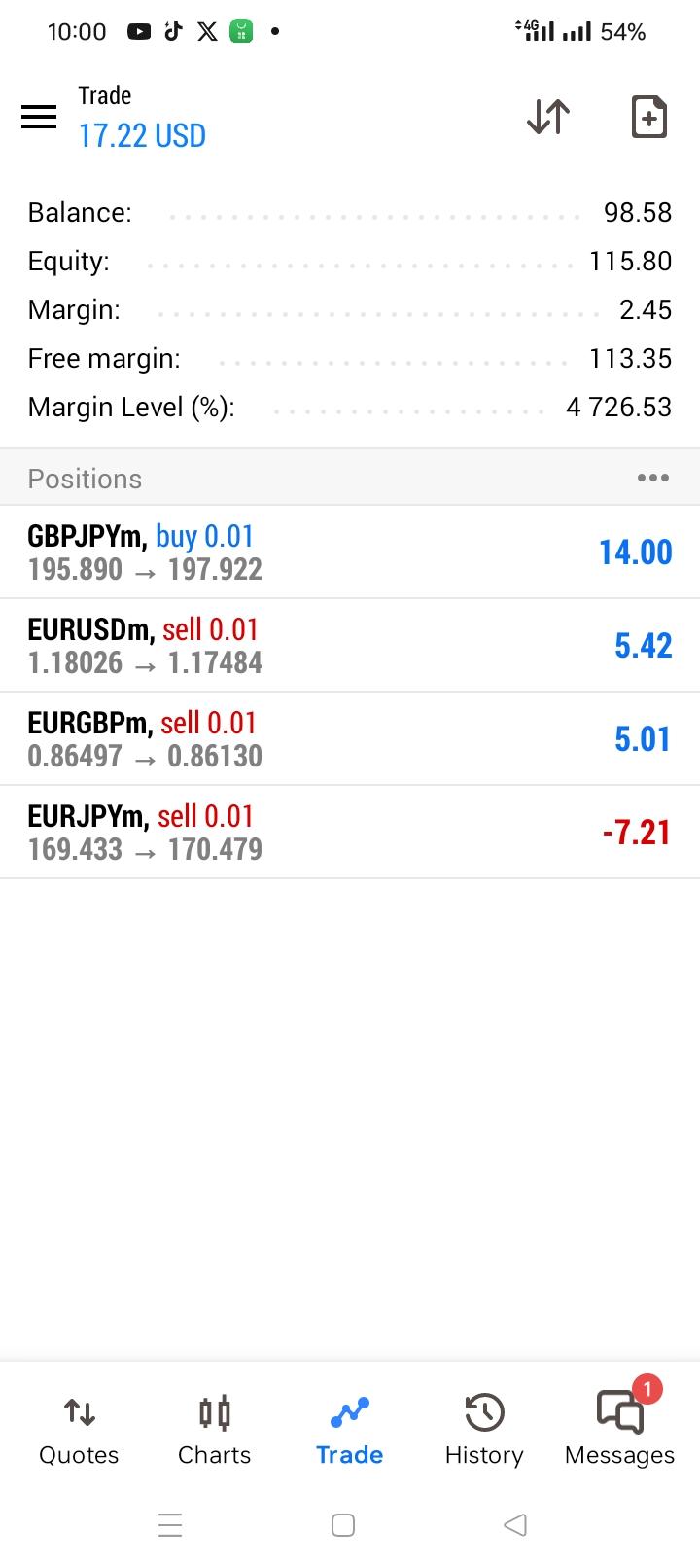Open the EURUSDm sell position
This screenshot has width=700, height=1568.
click(350, 645)
